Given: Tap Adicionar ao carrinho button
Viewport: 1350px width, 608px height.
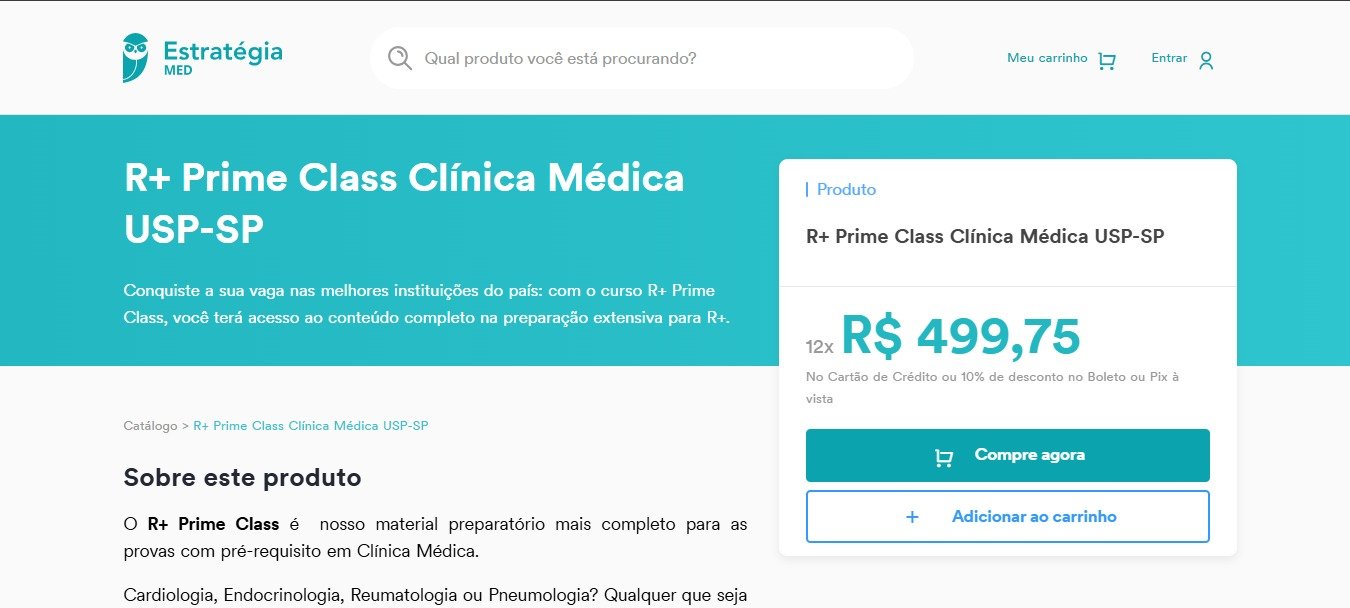Looking at the screenshot, I should (x=1007, y=517).
